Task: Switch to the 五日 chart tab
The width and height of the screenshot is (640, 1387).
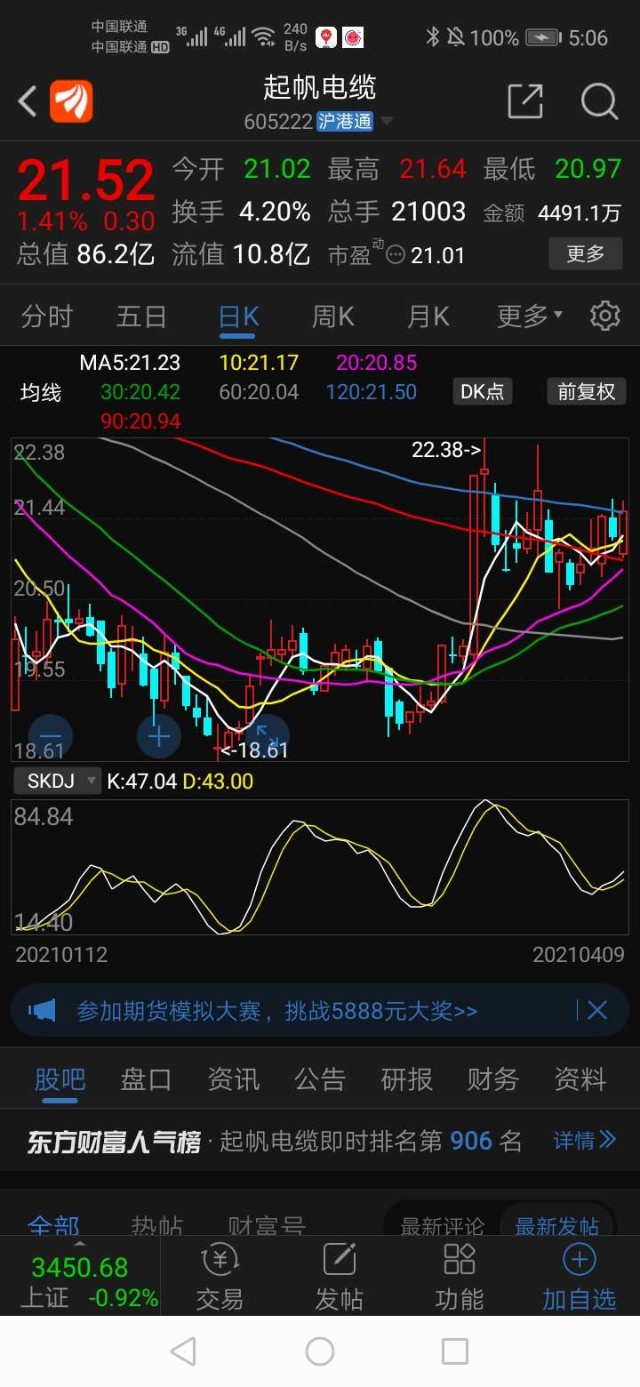Action: (141, 317)
